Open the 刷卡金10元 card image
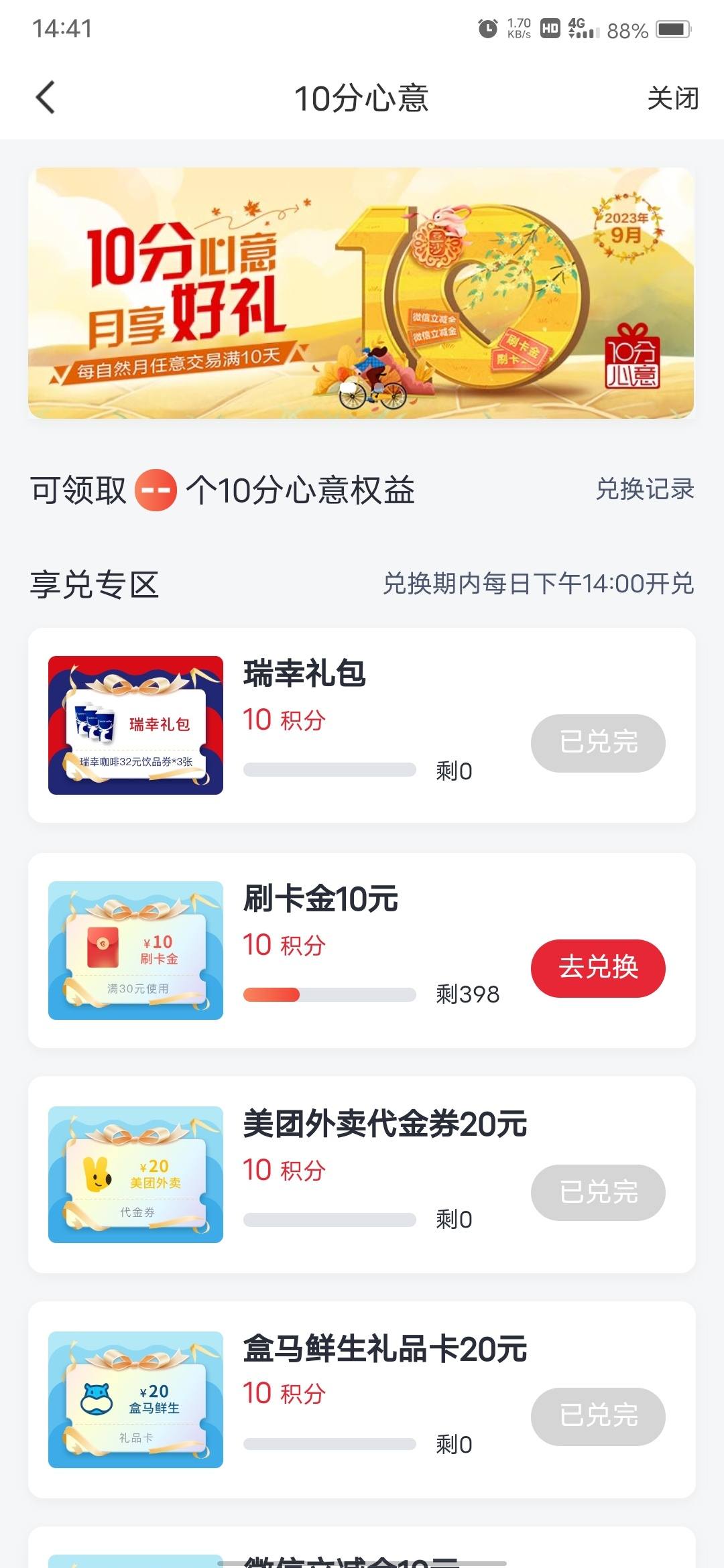This screenshot has width=724, height=1568. pyautogui.click(x=135, y=950)
